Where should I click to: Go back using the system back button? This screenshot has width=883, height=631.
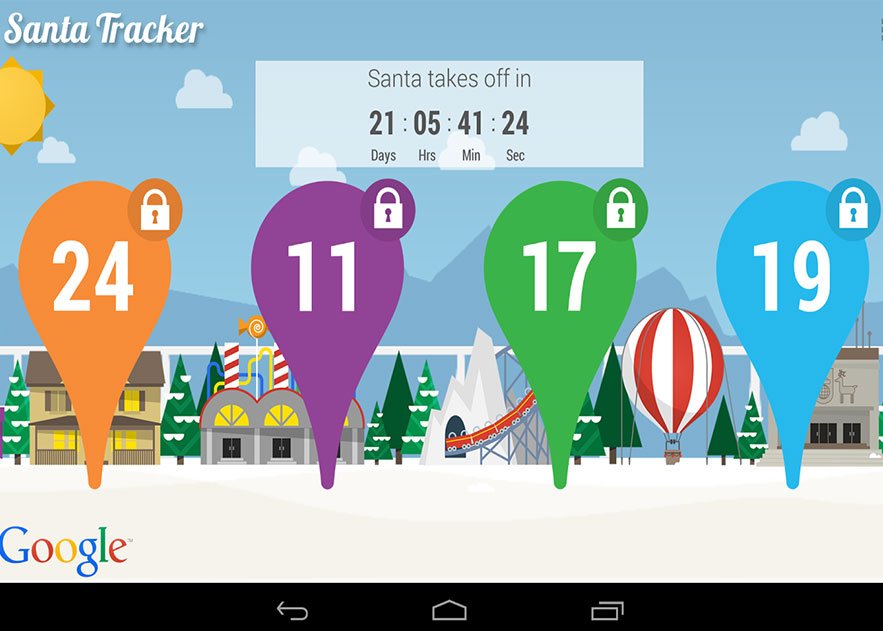[x=292, y=609]
